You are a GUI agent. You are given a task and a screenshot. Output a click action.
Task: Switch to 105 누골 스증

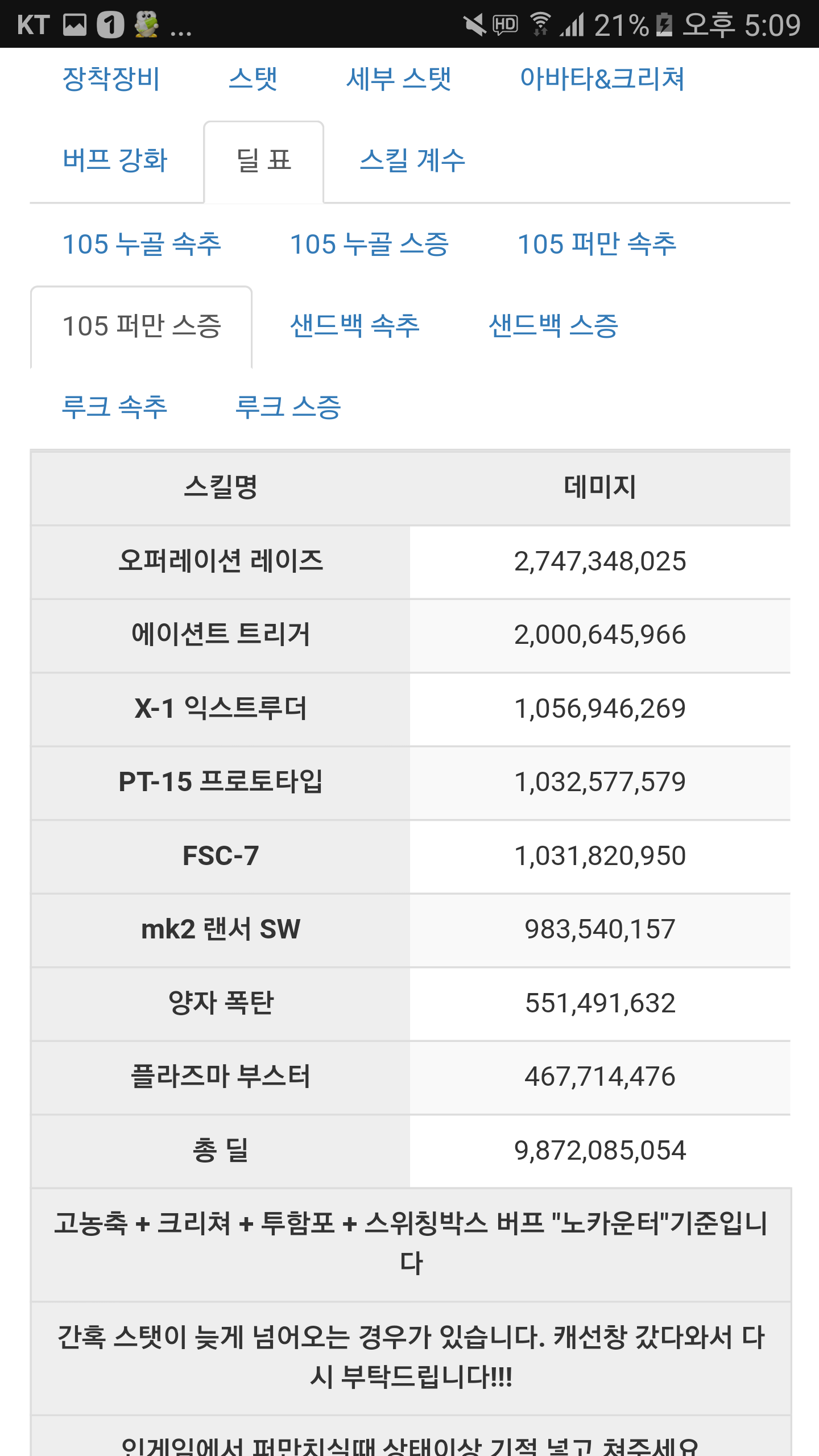(x=370, y=245)
